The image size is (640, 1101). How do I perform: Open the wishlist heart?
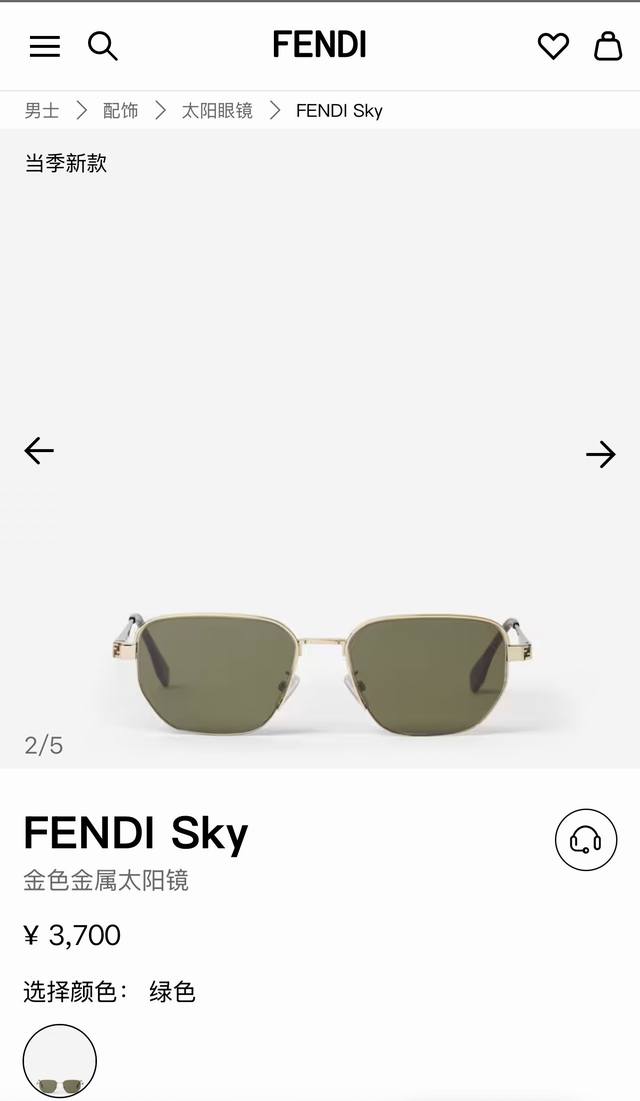coord(553,46)
